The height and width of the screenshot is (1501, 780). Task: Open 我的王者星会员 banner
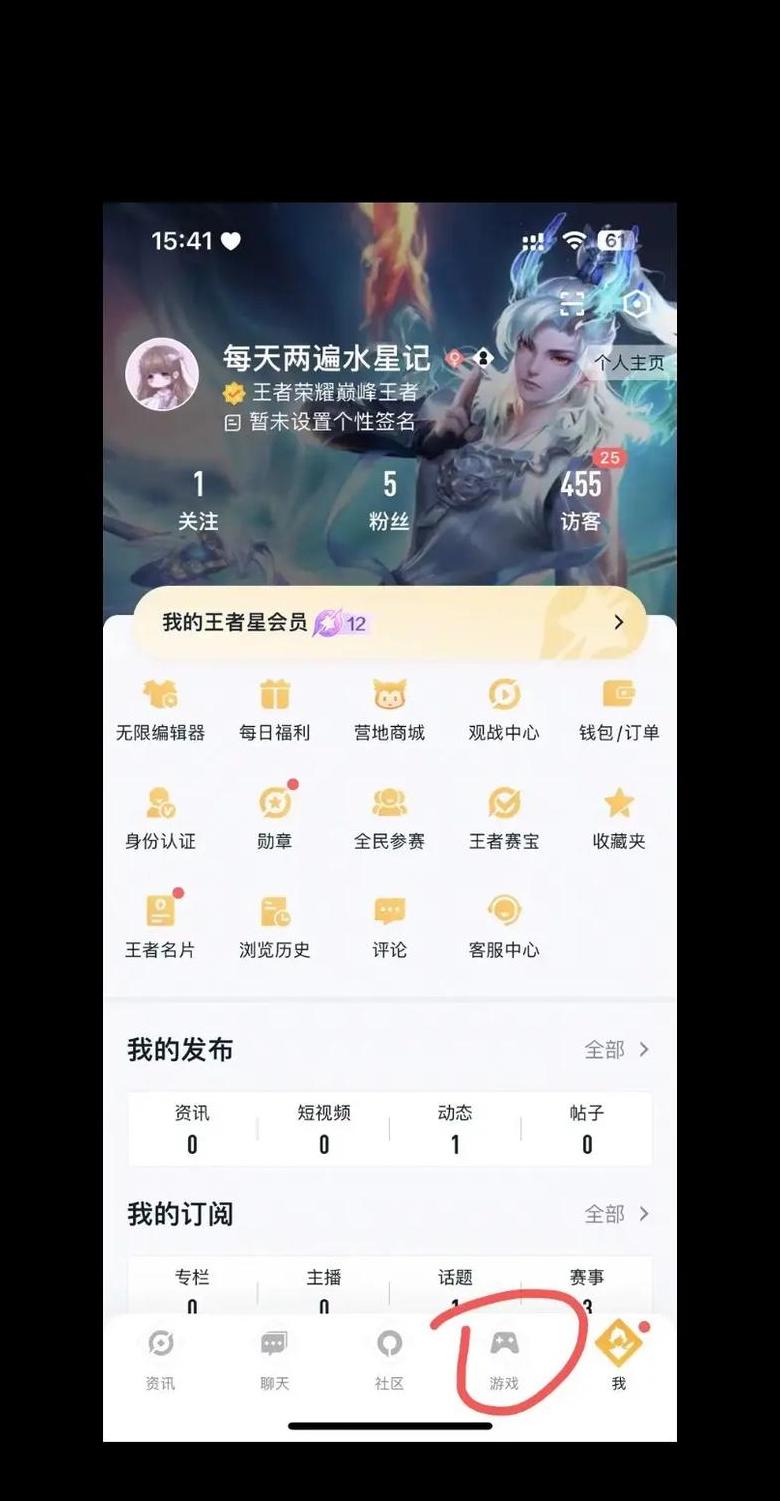click(390, 623)
